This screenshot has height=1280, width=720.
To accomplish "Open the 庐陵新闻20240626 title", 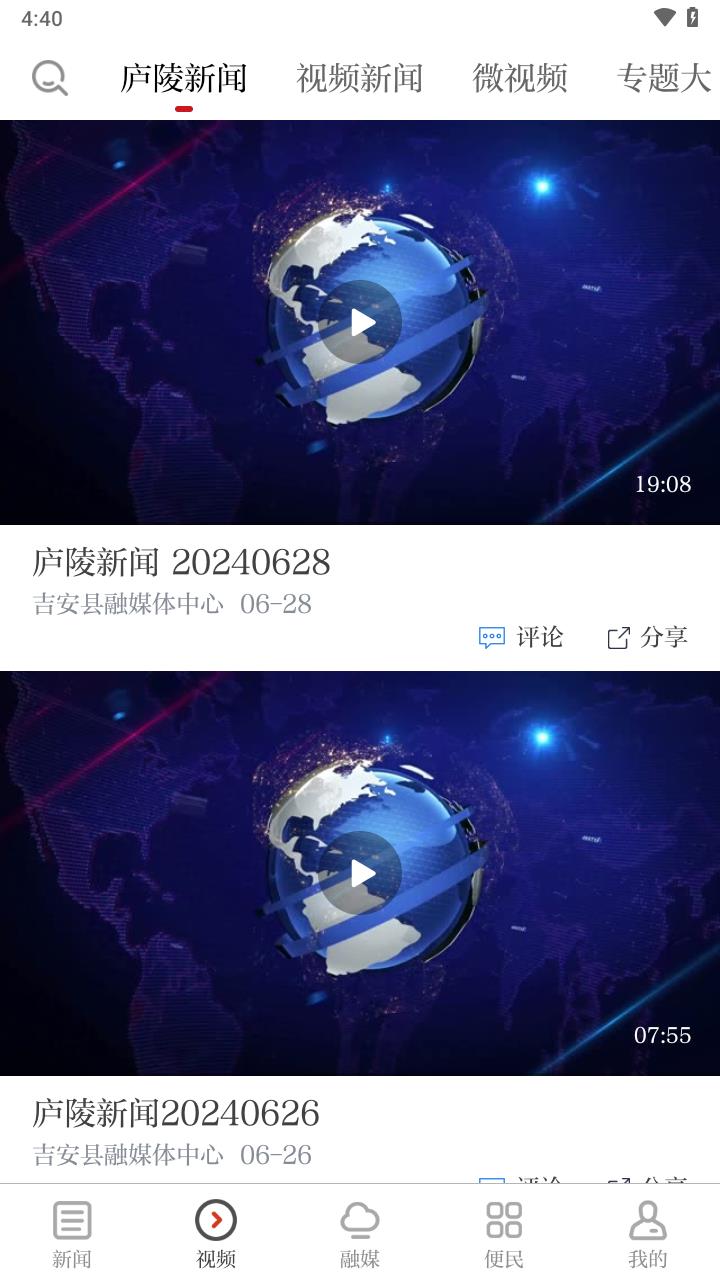I will (176, 1113).
